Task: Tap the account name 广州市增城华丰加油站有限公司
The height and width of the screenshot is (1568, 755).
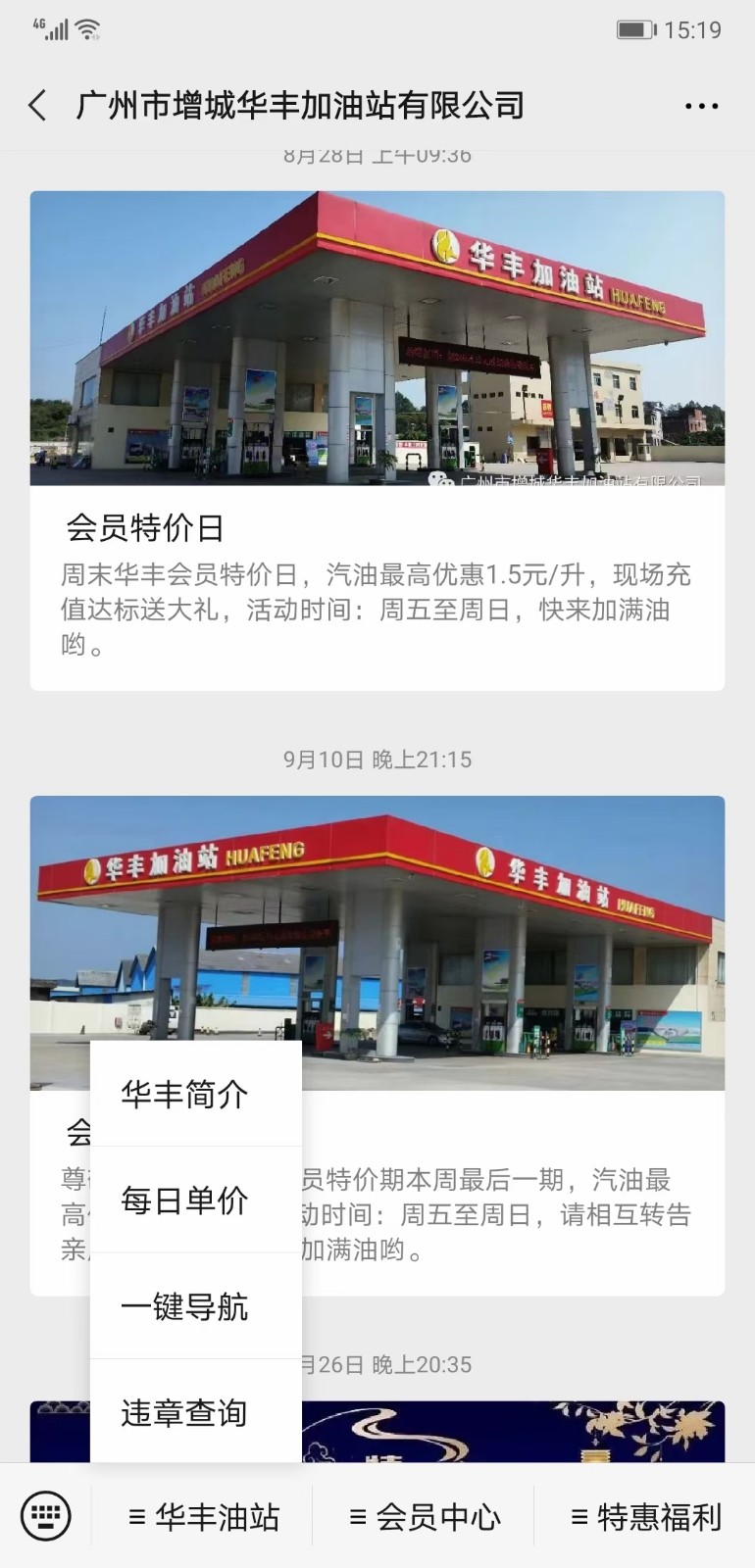Action: click(298, 104)
